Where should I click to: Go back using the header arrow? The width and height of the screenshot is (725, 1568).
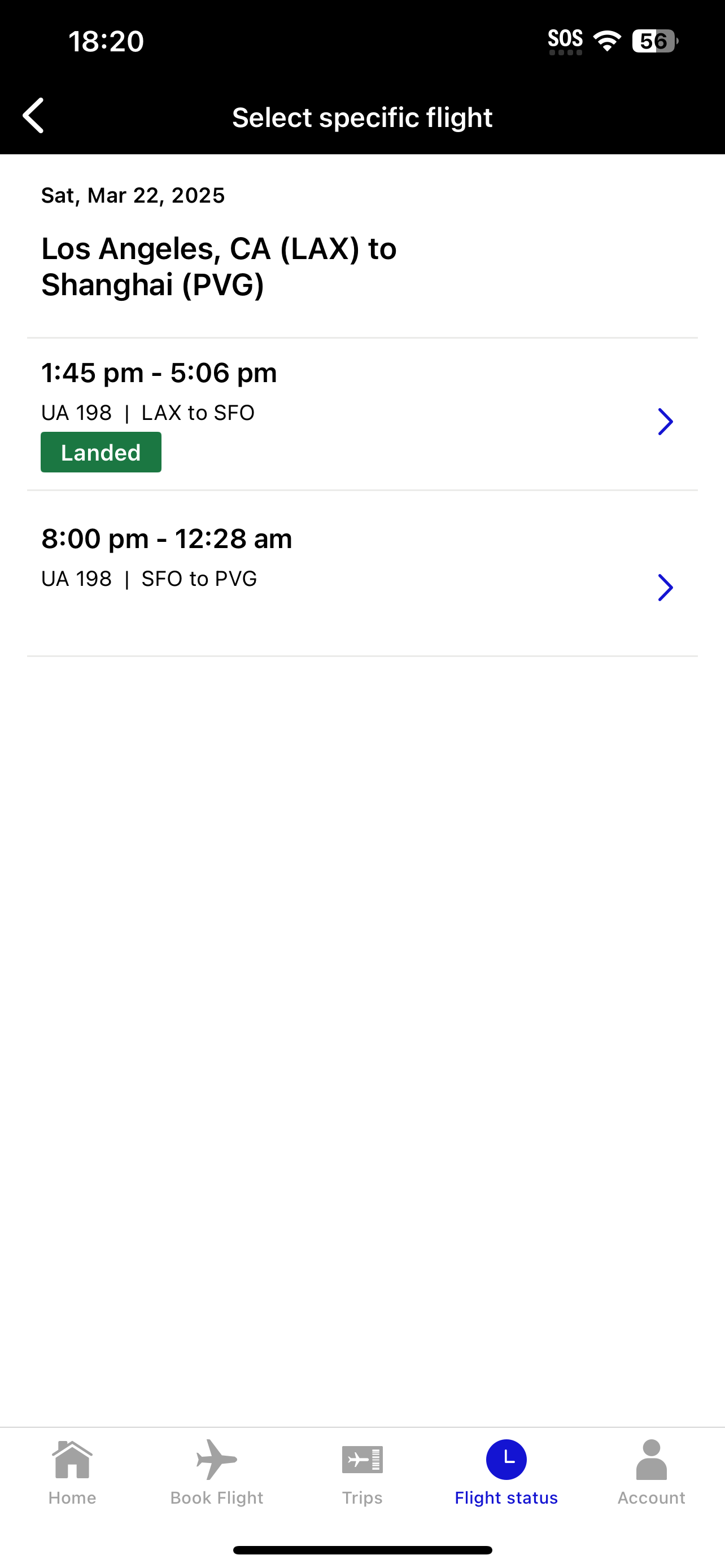pyautogui.click(x=34, y=116)
